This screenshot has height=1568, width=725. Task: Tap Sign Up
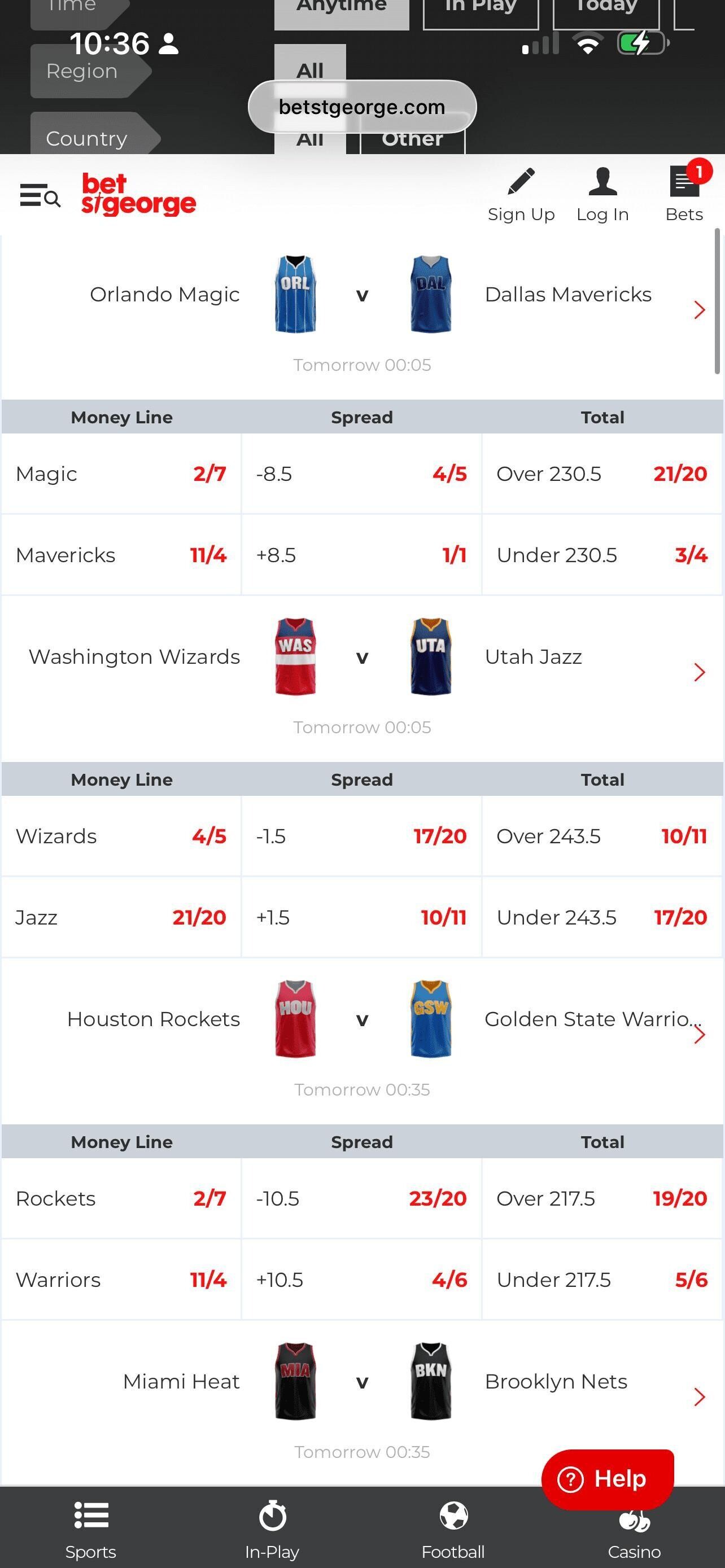click(x=521, y=195)
